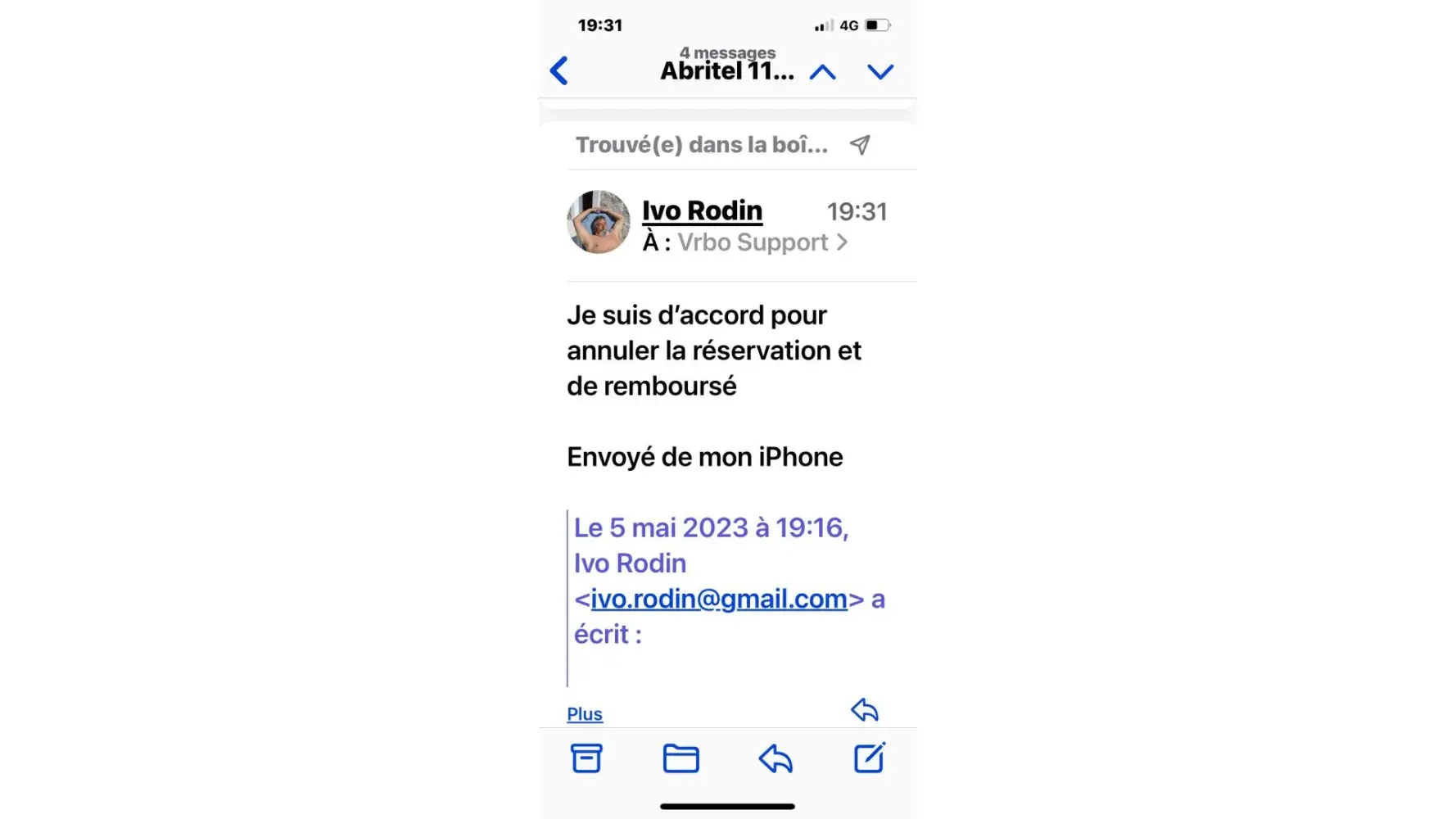
Task: Move this email to a folder
Action: pyautogui.click(x=681, y=758)
